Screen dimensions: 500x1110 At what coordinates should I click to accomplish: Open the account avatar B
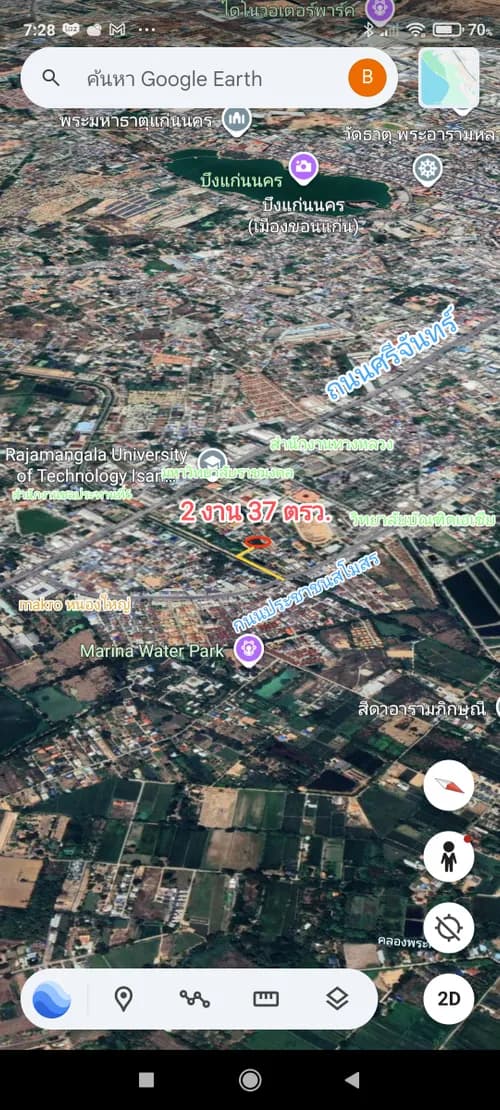pos(367,78)
